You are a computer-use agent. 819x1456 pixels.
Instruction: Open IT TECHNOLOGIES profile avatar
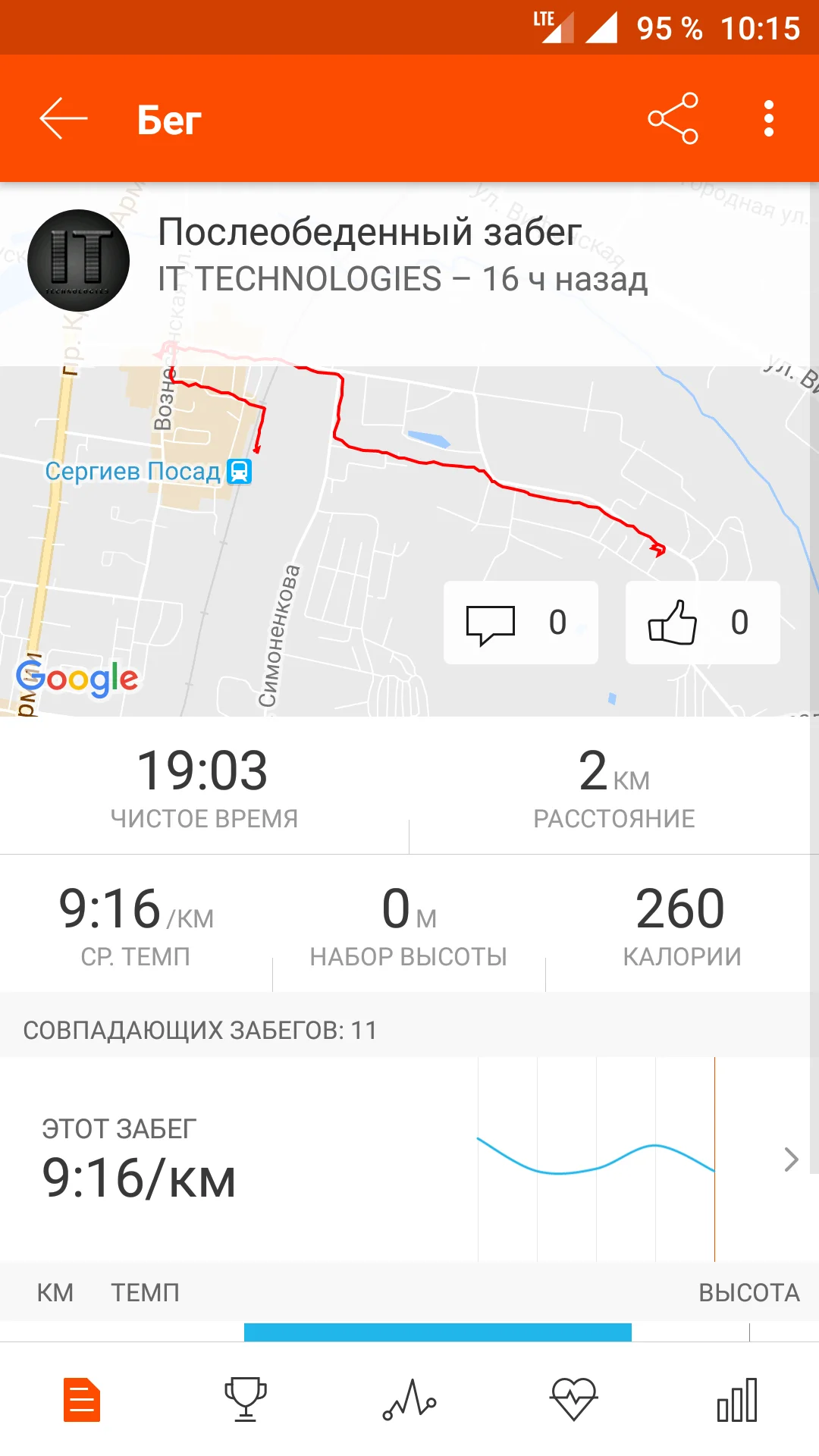pos(78,260)
